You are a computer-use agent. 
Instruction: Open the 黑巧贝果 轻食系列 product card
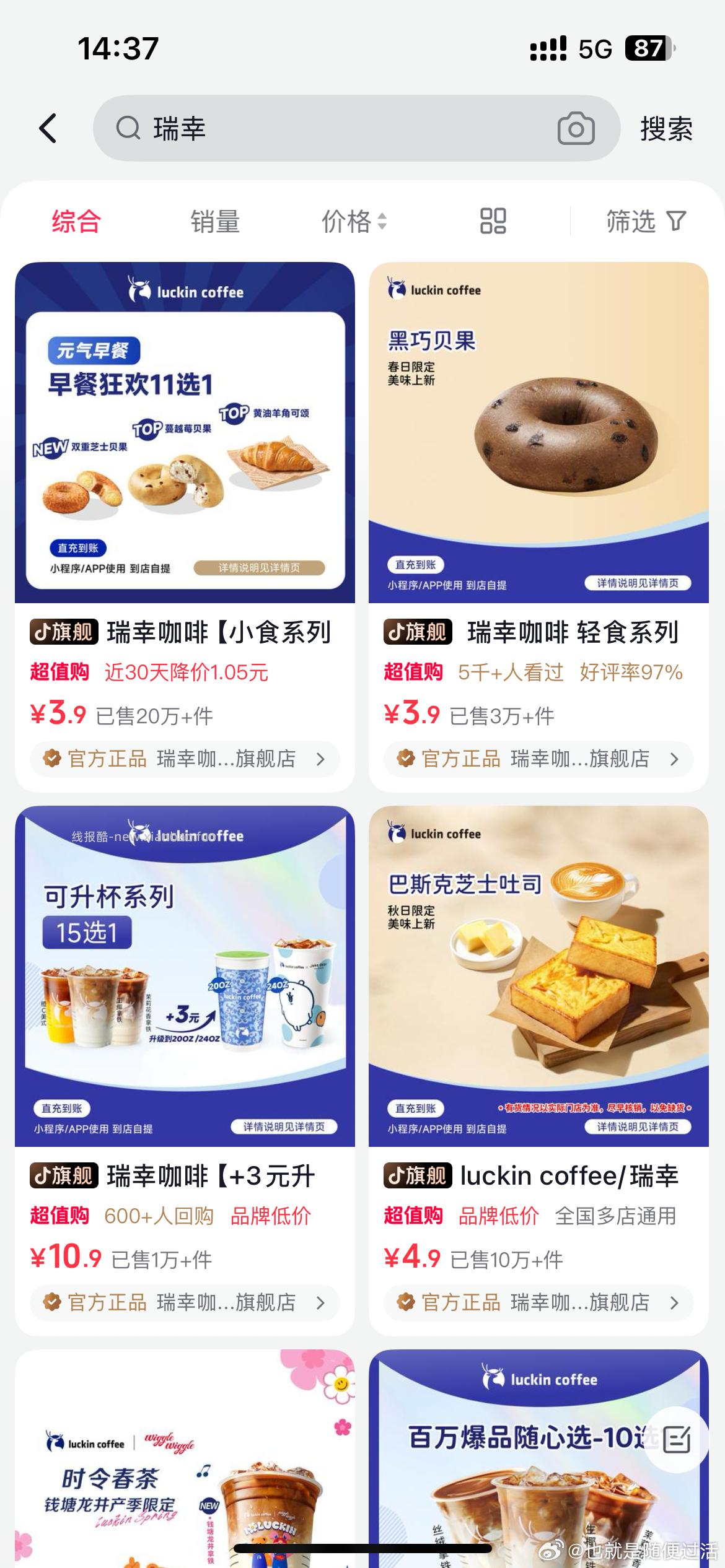(538, 433)
